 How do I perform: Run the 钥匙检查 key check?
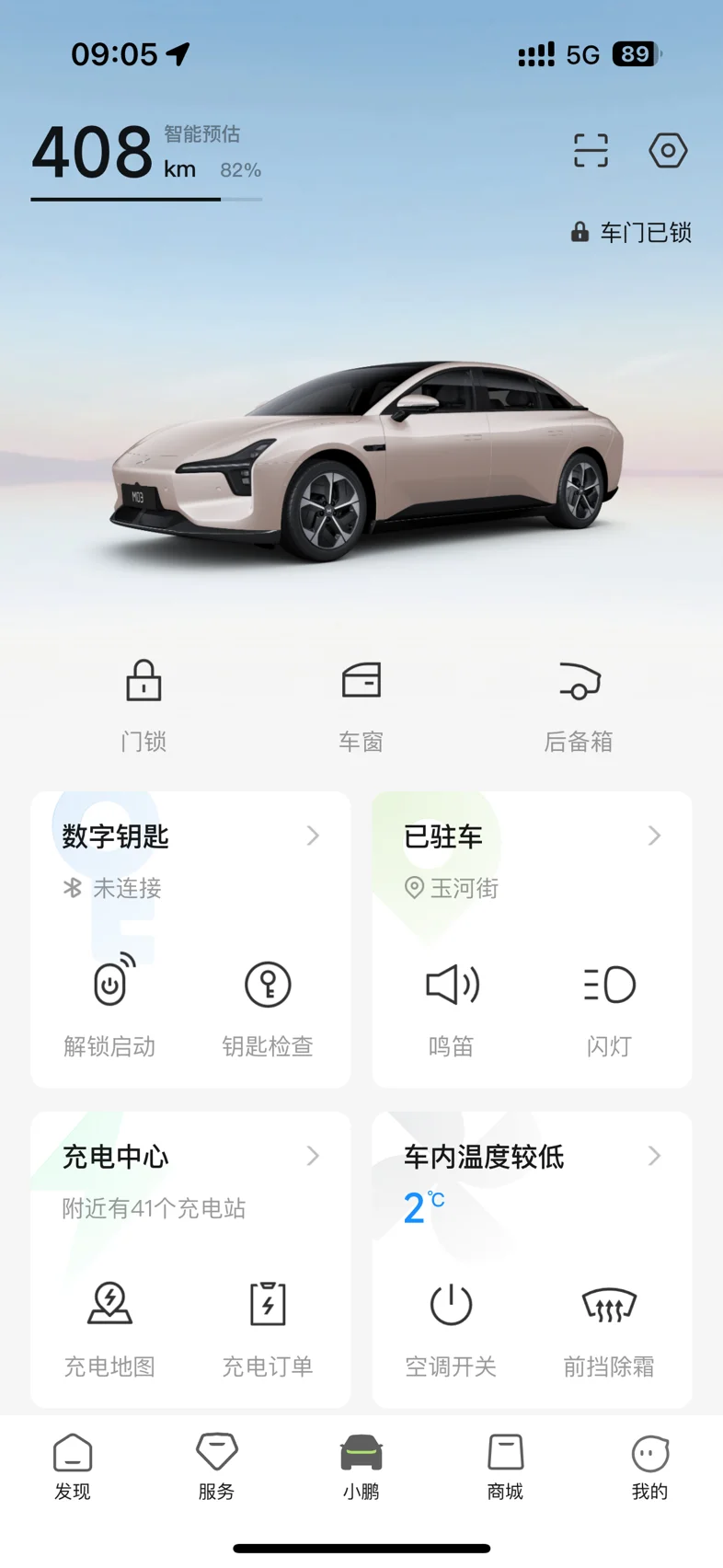click(268, 1003)
